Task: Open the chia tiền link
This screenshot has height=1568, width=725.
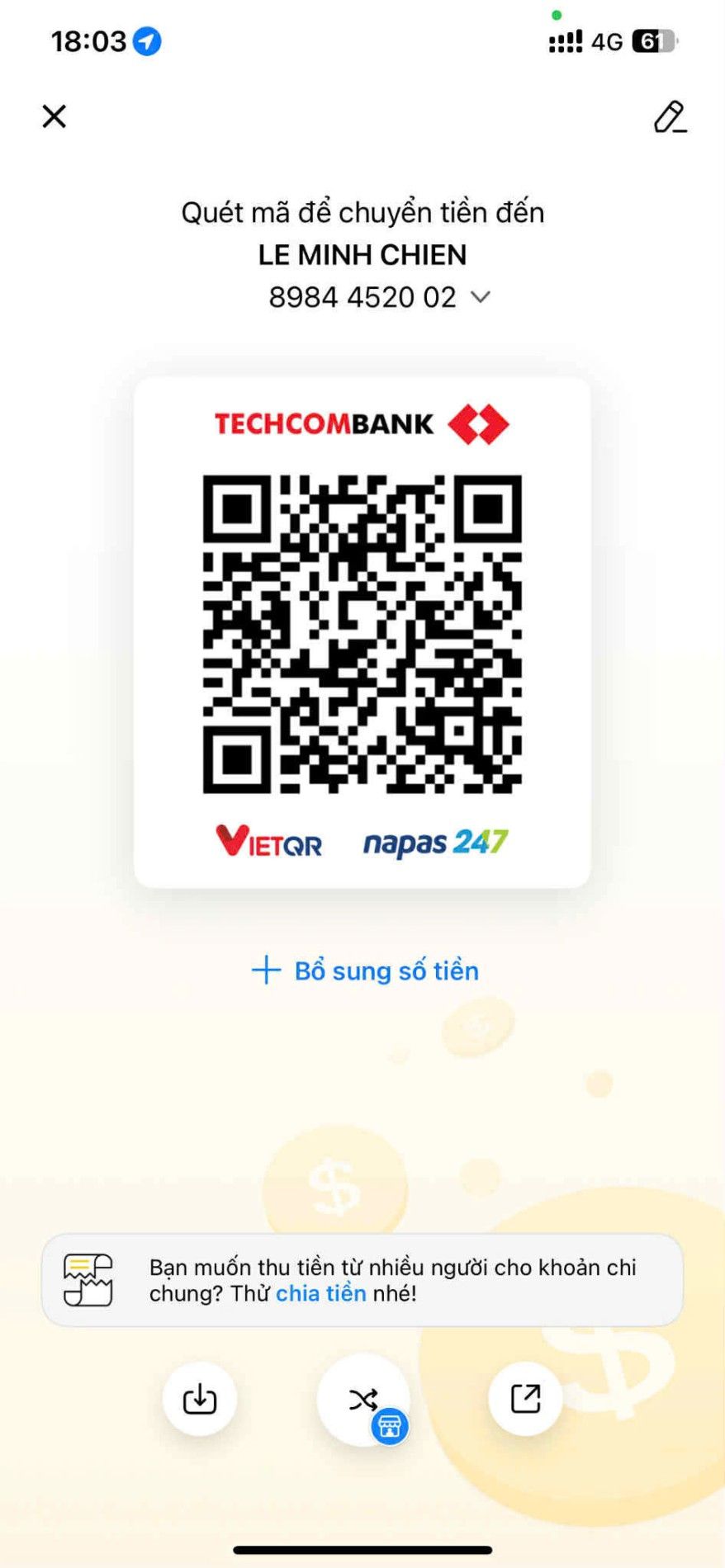Action: coord(320,1293)
